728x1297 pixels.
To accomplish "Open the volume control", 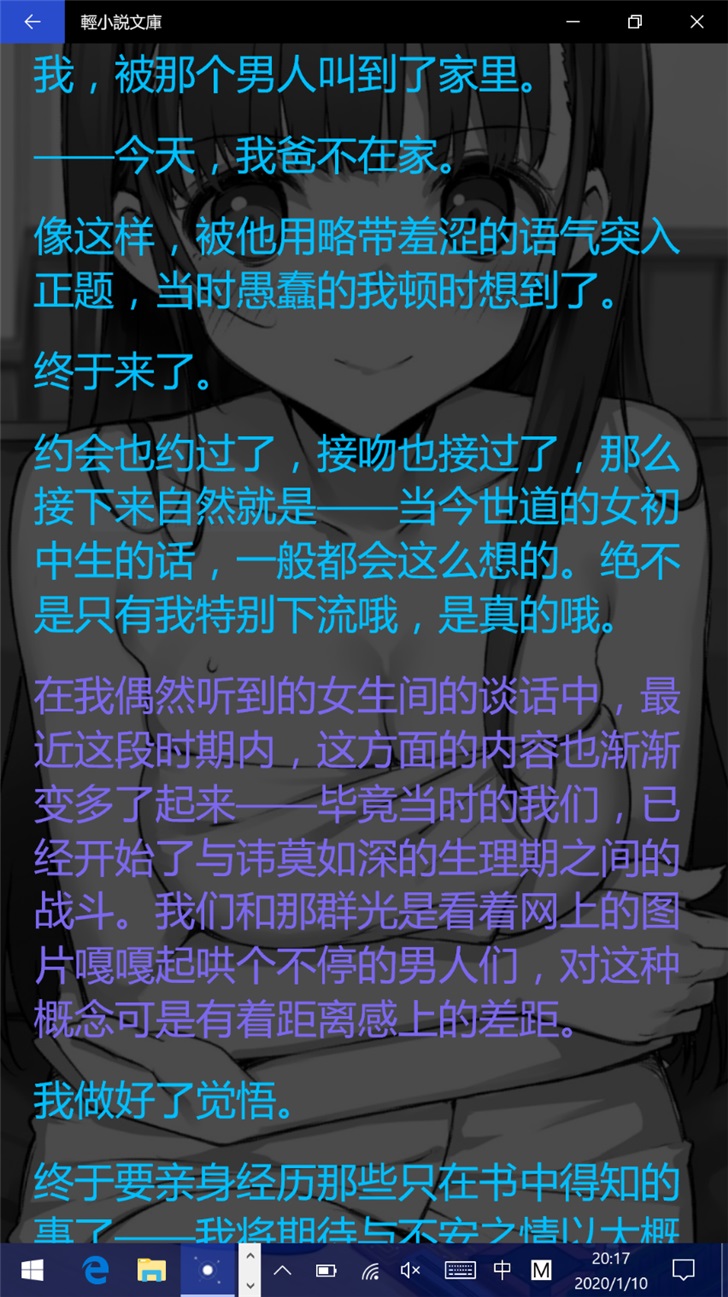I will (410, 1270).
